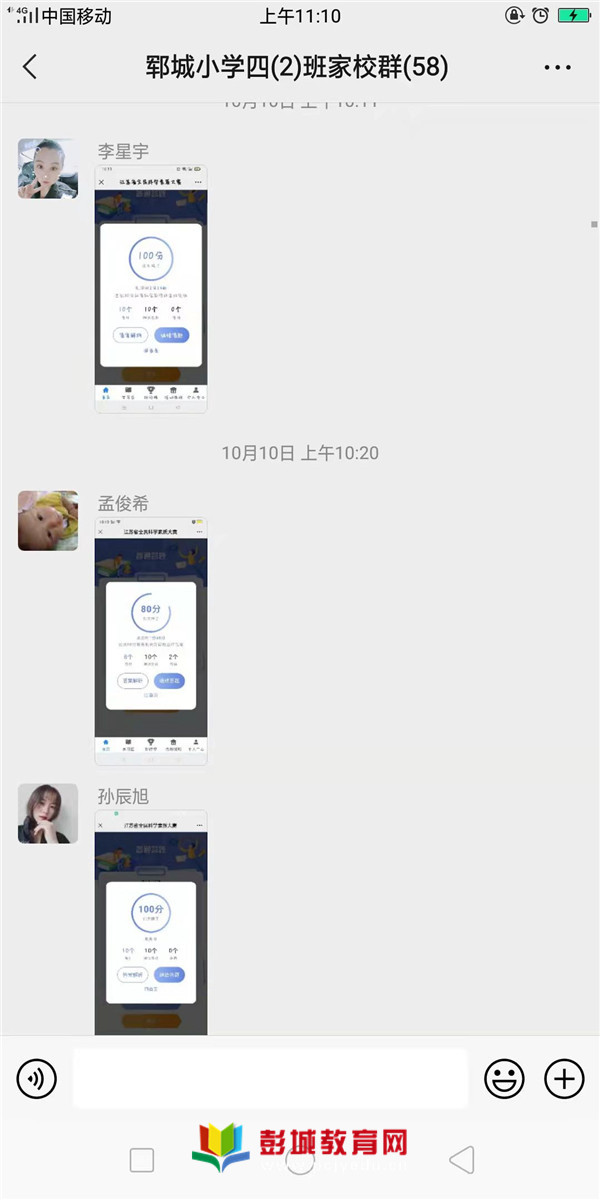Go back from the group chat

30,67
